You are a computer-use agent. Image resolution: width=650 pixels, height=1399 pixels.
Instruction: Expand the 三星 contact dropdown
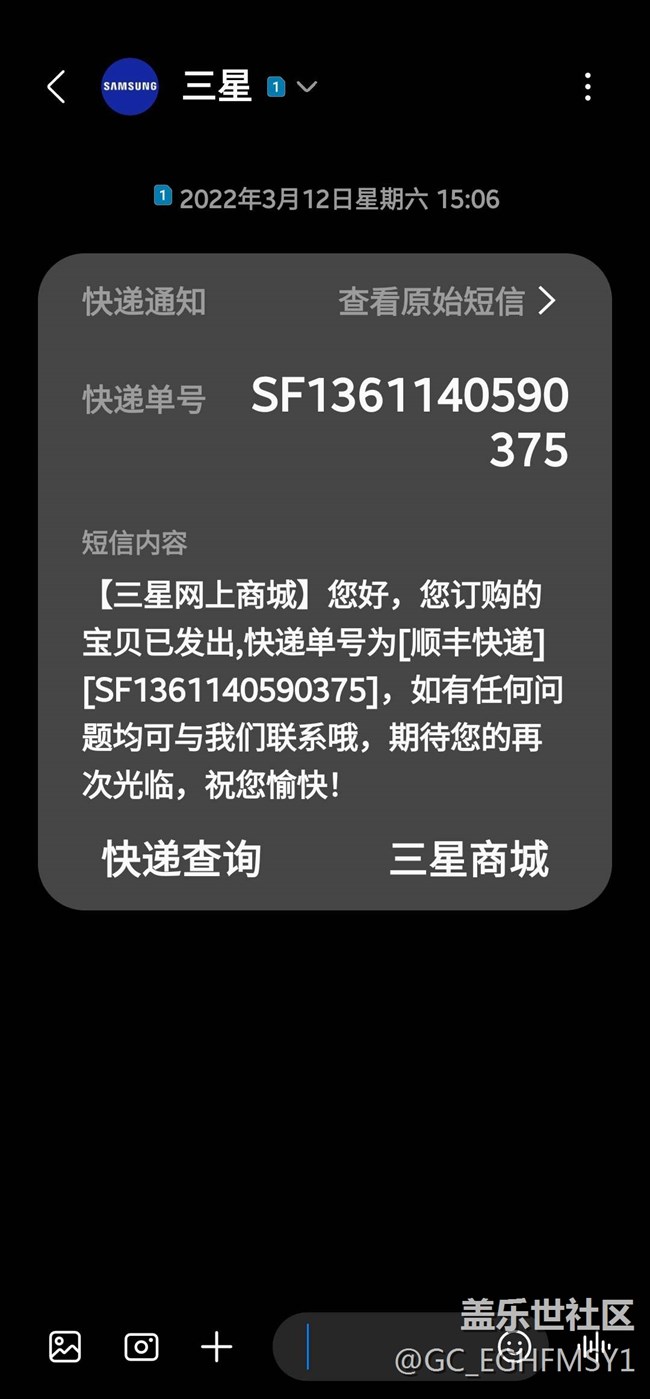pos(307,87)
